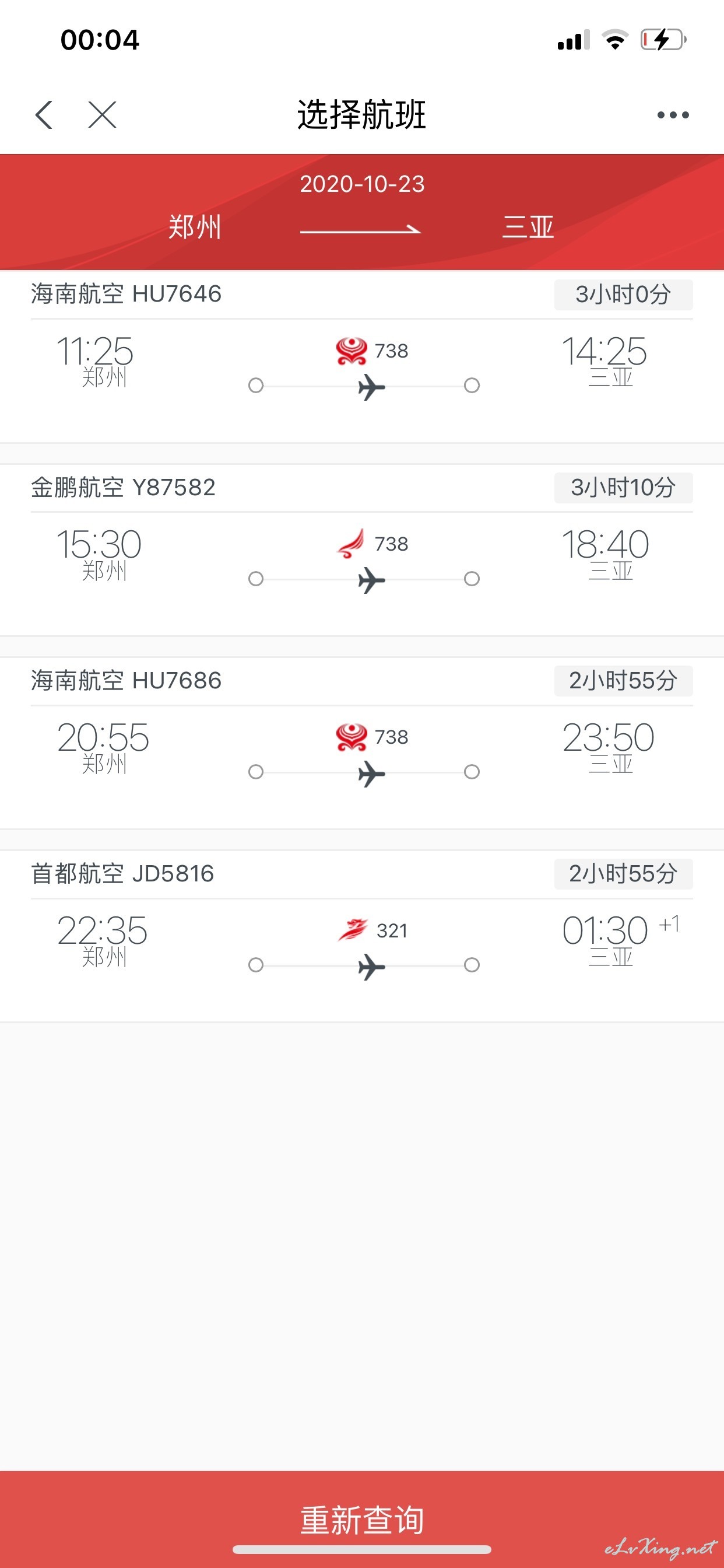Image resolution: width=724 pixels, height=1568 pixels.
Task: Pick Hainan Airlines flight HU7686
Action: [362, 743]
